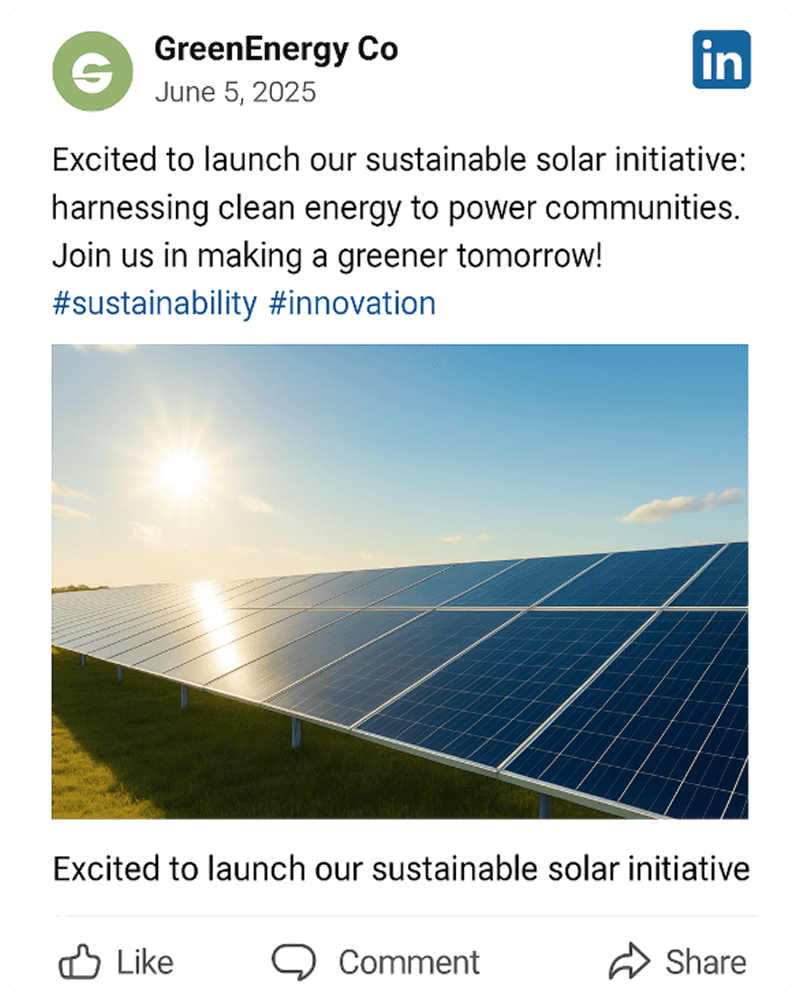The width and height of the screenshot is (800, 1000).
Task: Open the GreenEnergy Co company name
Action: 276,49
